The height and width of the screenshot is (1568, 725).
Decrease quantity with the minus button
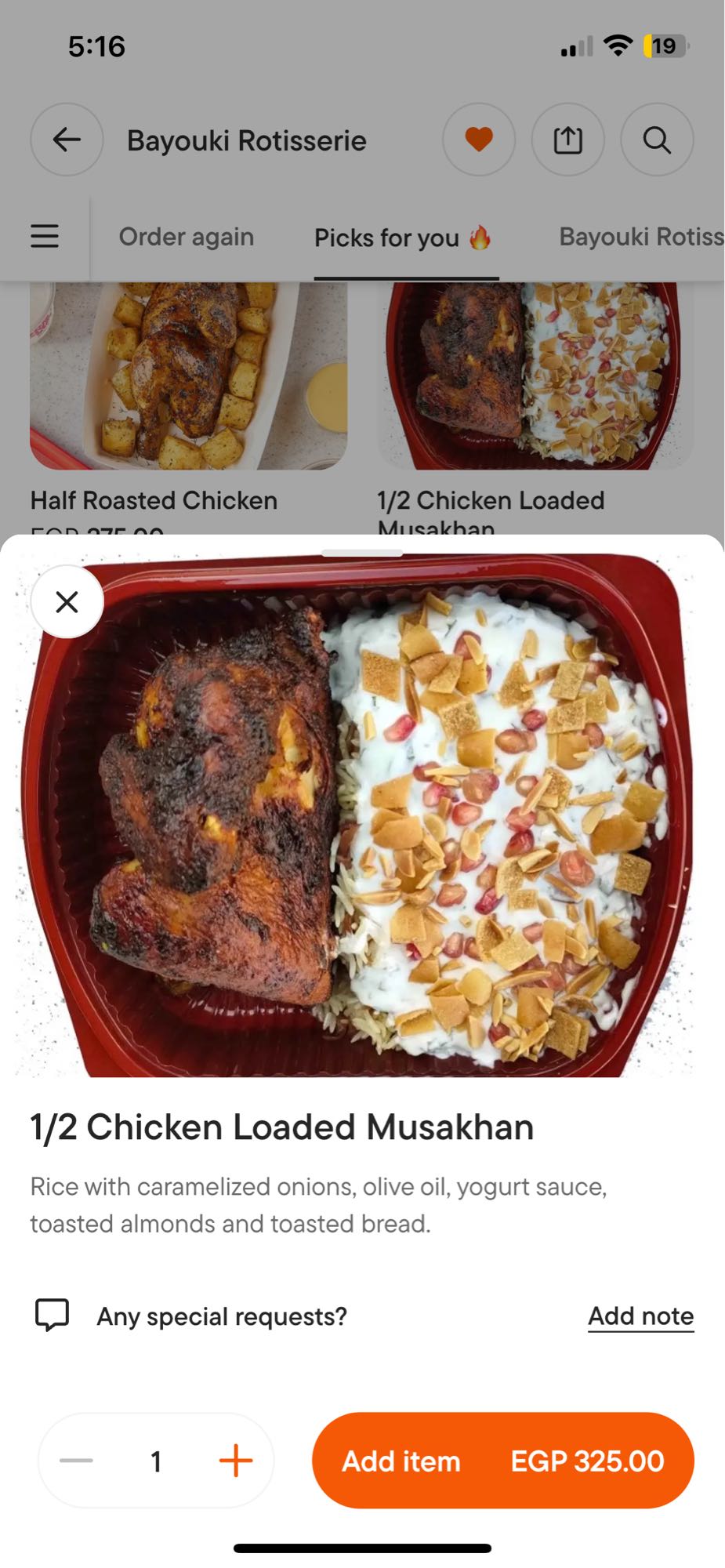[76, 1459]
